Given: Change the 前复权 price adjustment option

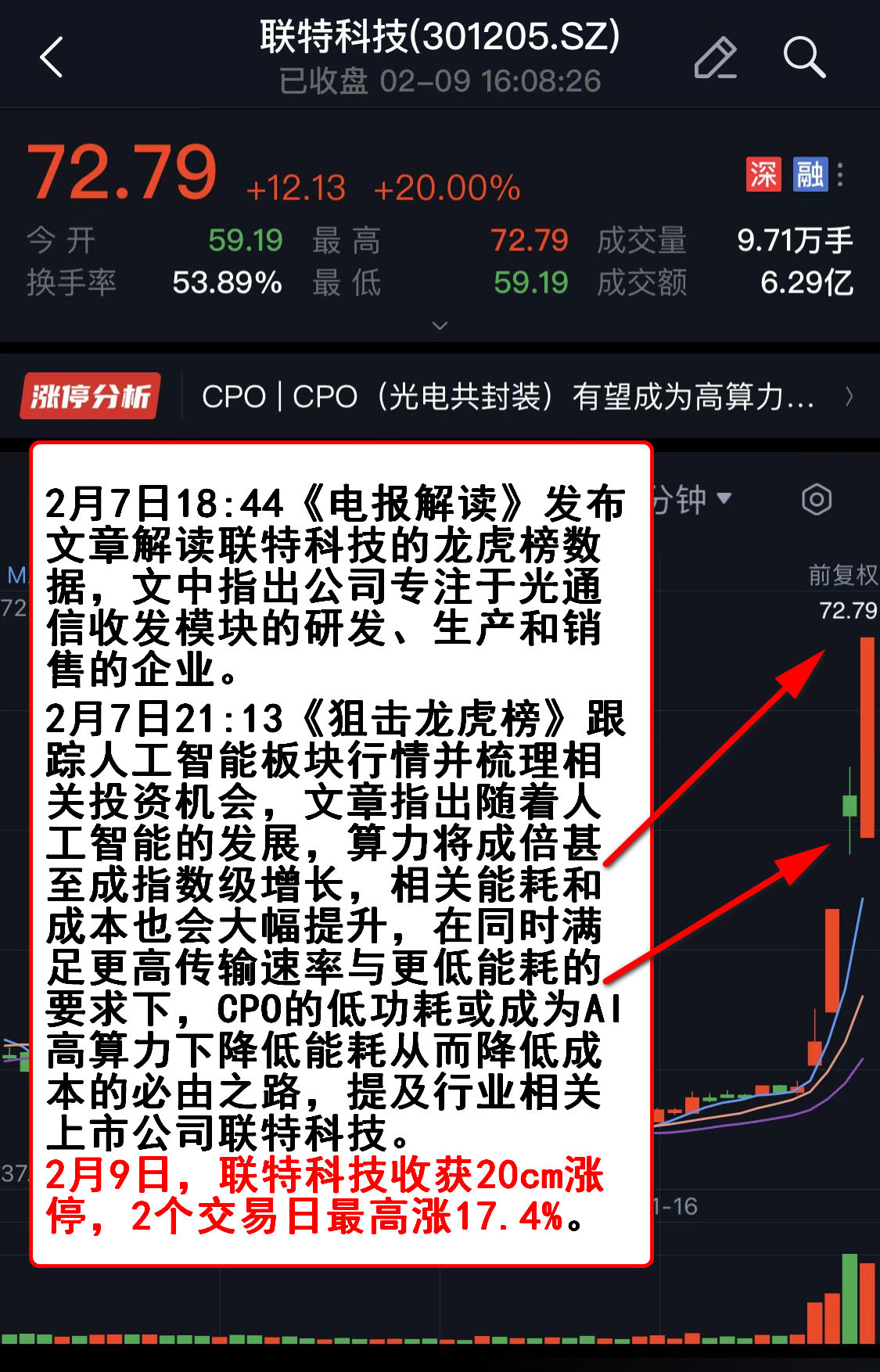Looking at the screenshot, I should coord(842,575).
